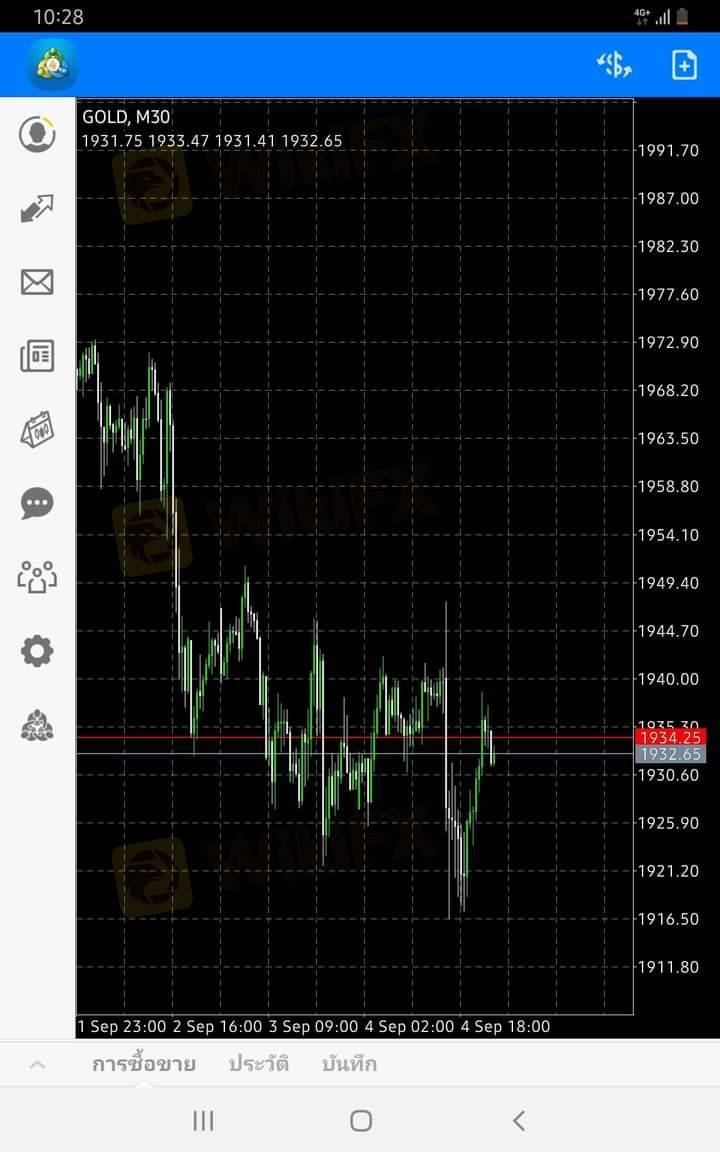The image size is (720, 1152).
Task: Expand the bottom panel with the chevron
Action: click(37, 1065)
